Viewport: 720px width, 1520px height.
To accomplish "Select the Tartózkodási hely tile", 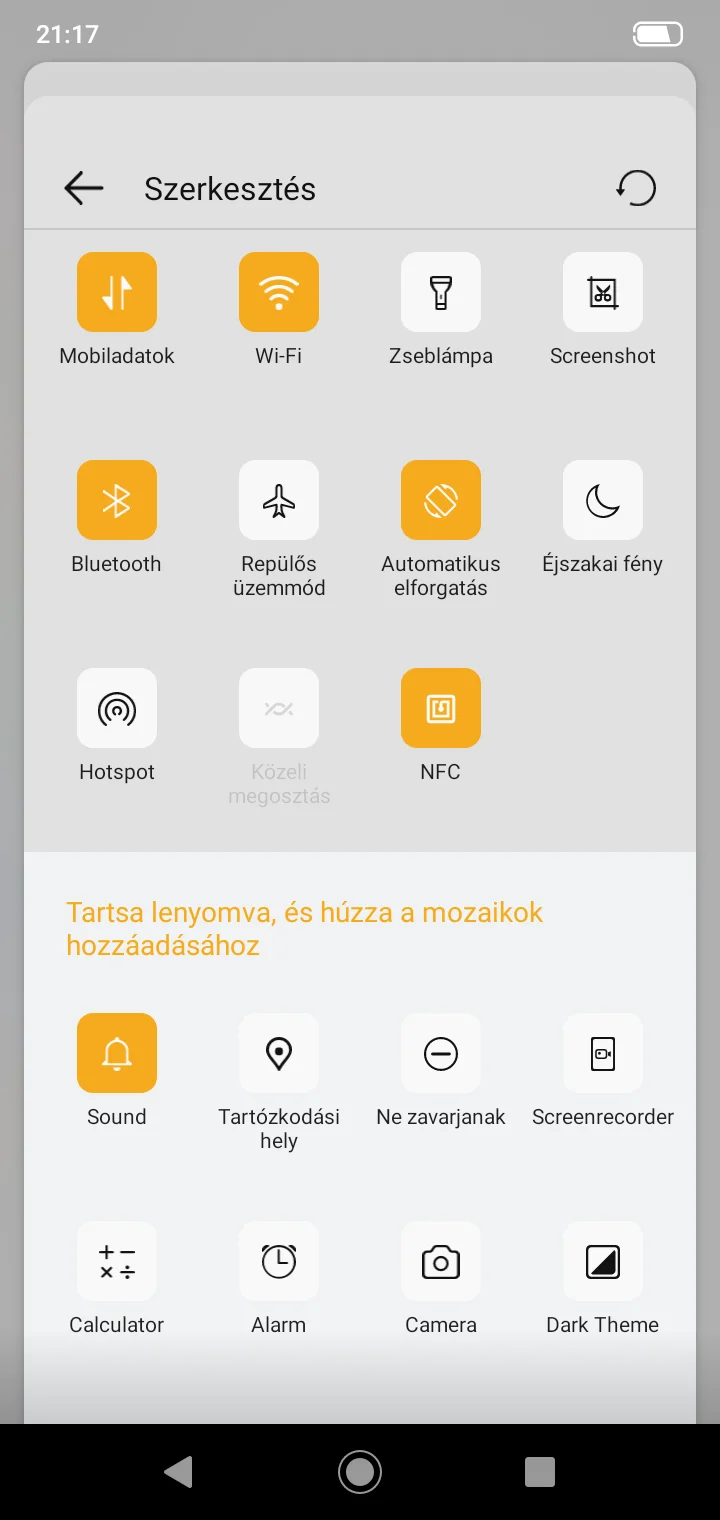I will 279,1053.
